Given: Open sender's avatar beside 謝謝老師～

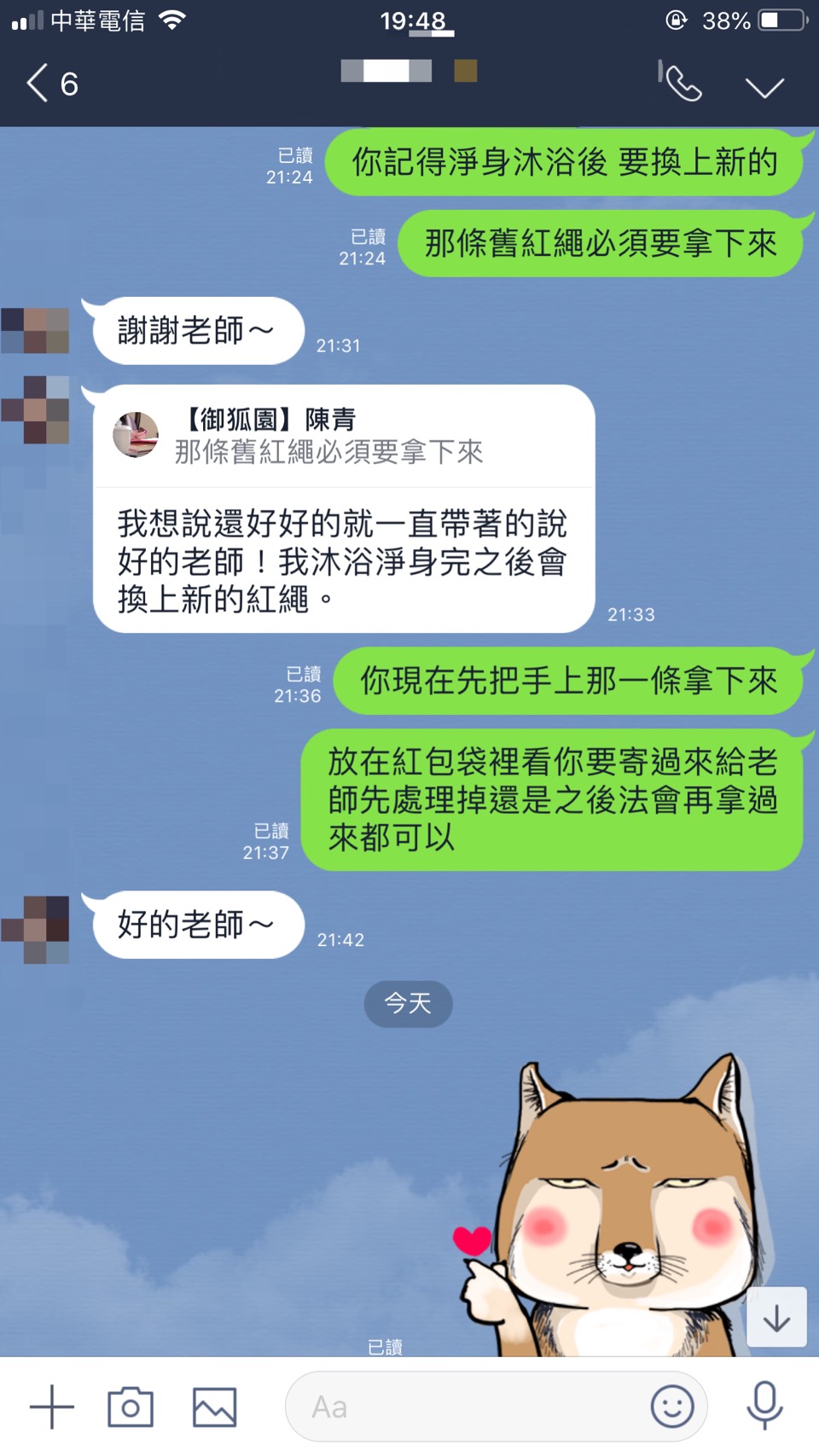Looking at the screenshot, I should (36, 331).
